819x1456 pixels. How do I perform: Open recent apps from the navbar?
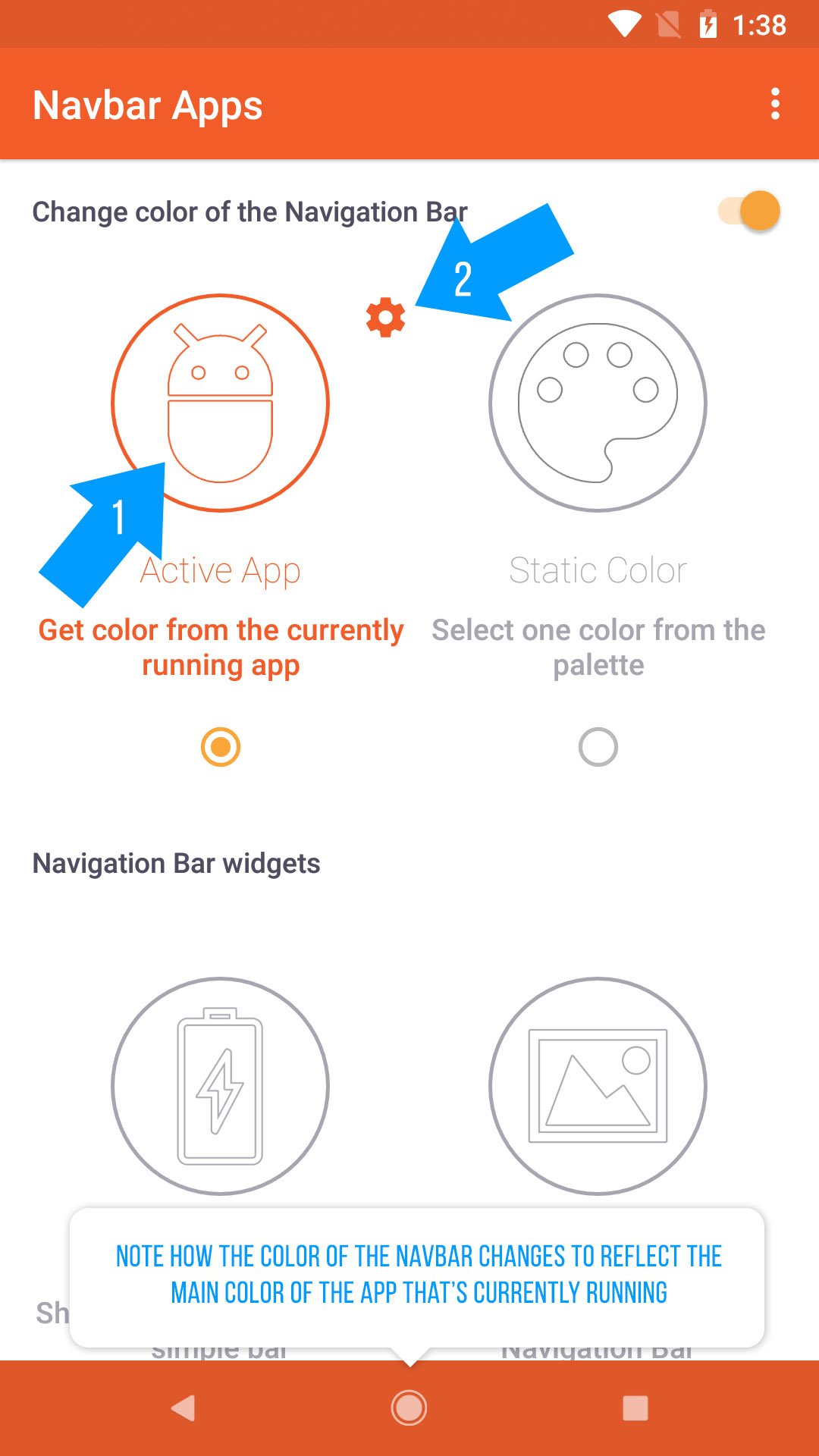pos(635,1408)
